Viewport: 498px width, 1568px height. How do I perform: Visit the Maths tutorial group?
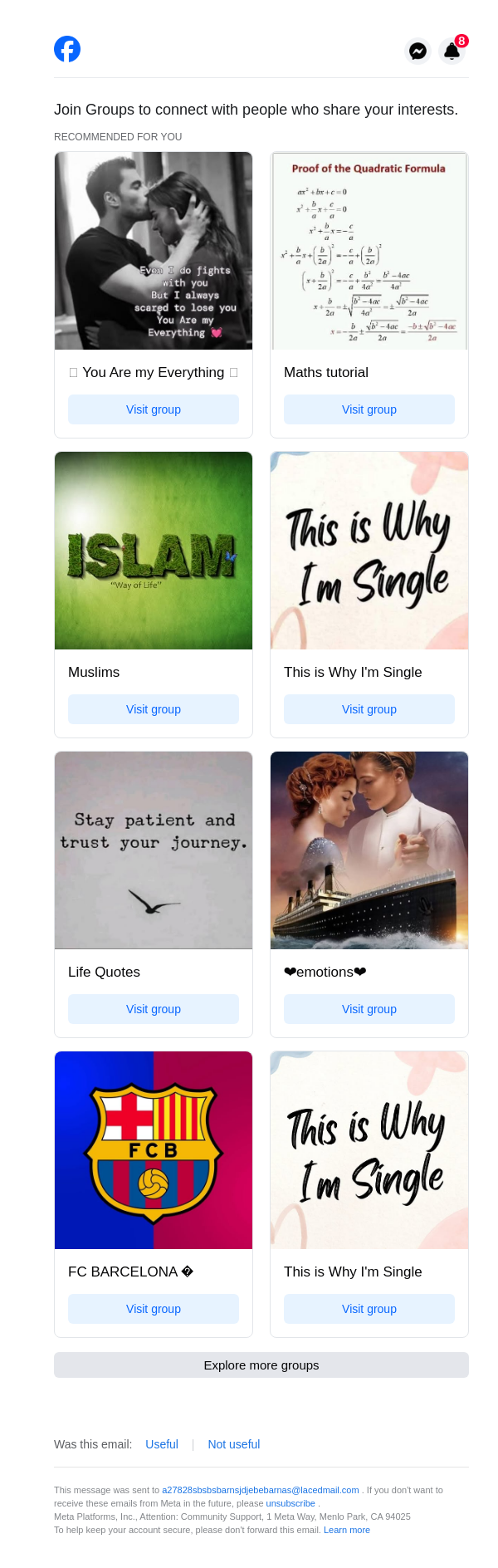point(369,409)
